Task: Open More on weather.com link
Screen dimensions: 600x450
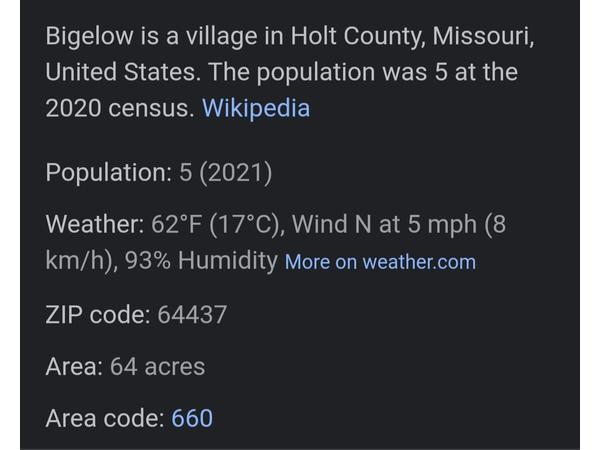Action: tap(380, 263)
